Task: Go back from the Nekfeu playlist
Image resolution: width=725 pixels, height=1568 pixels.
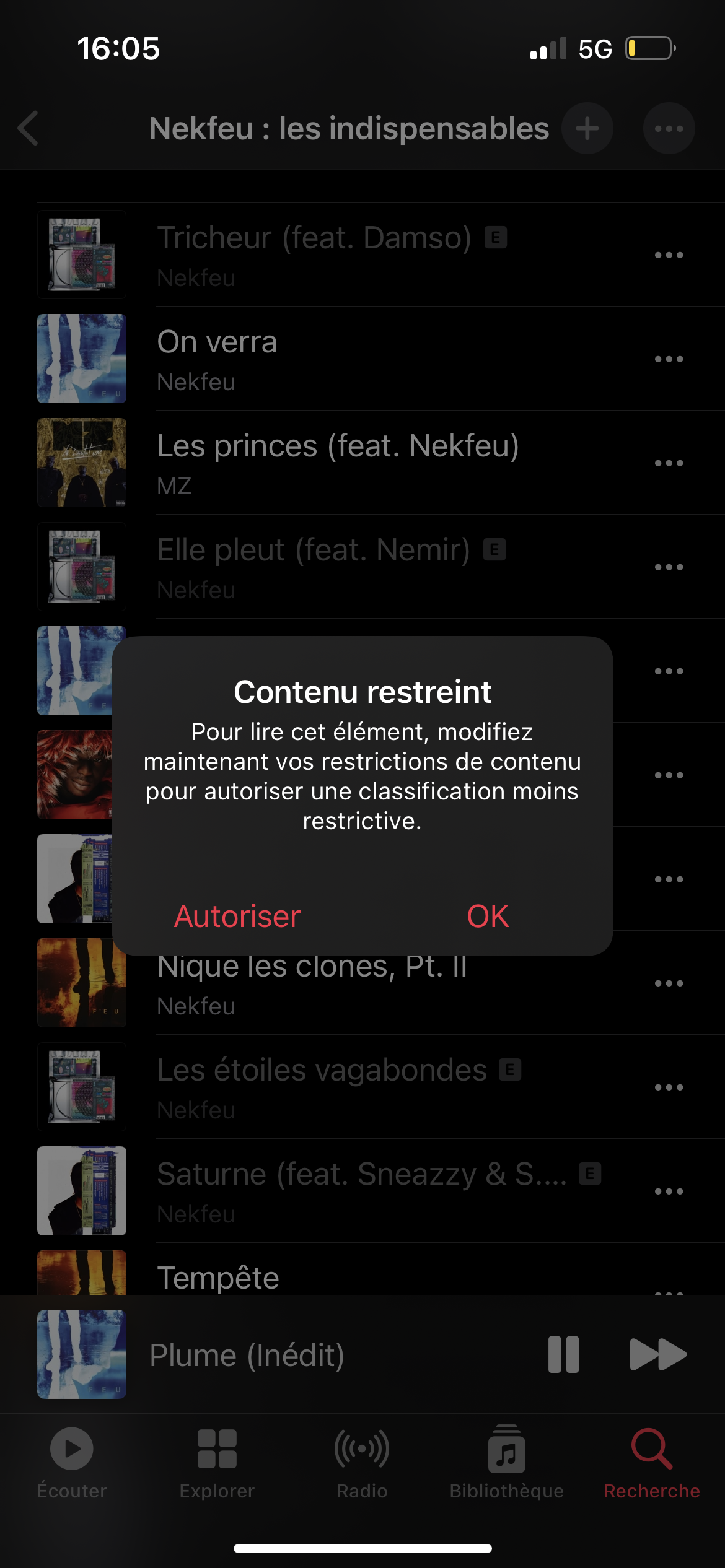Action: (29, 129)
